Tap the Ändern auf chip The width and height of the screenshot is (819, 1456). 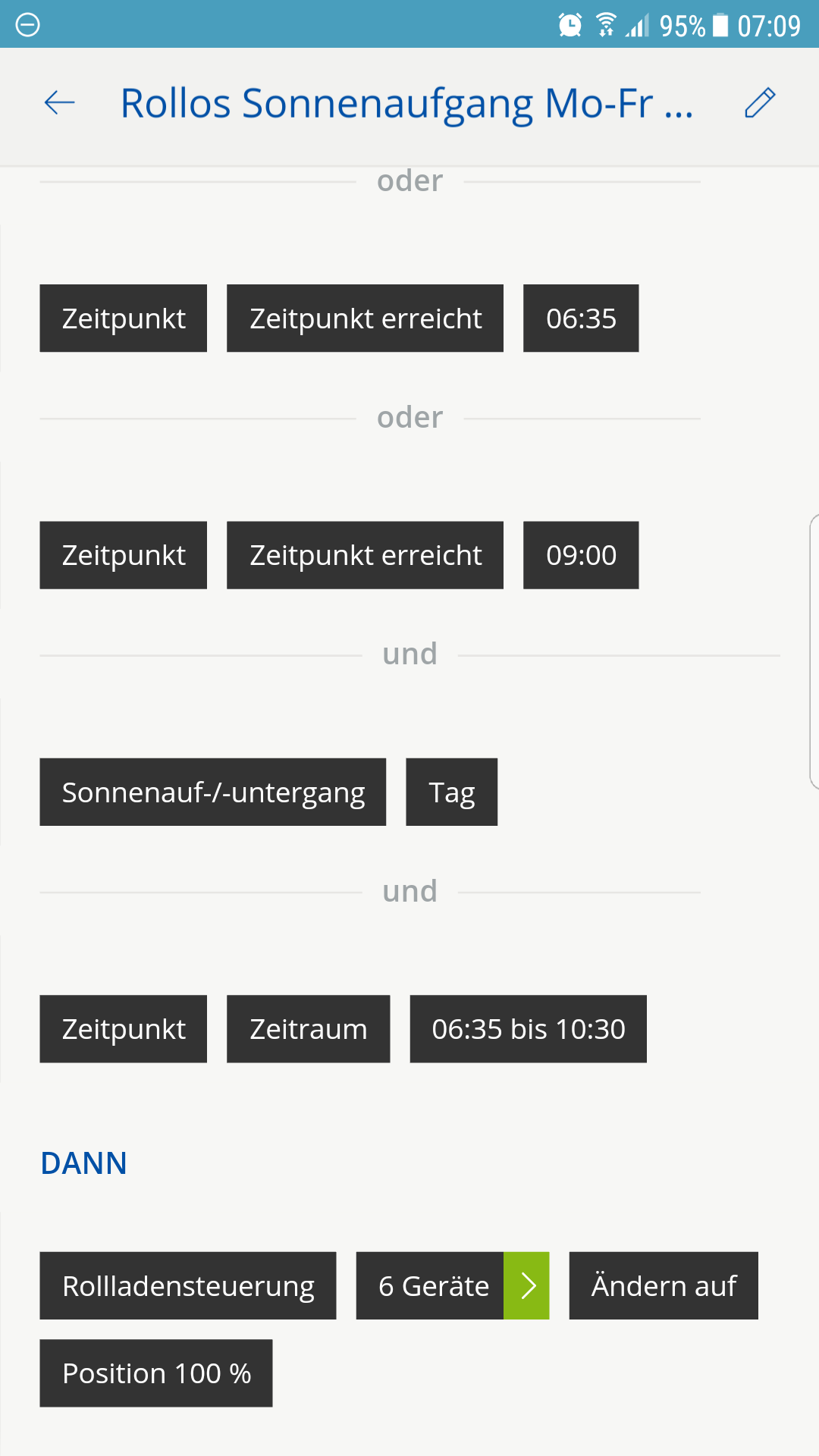point(664,1286)
